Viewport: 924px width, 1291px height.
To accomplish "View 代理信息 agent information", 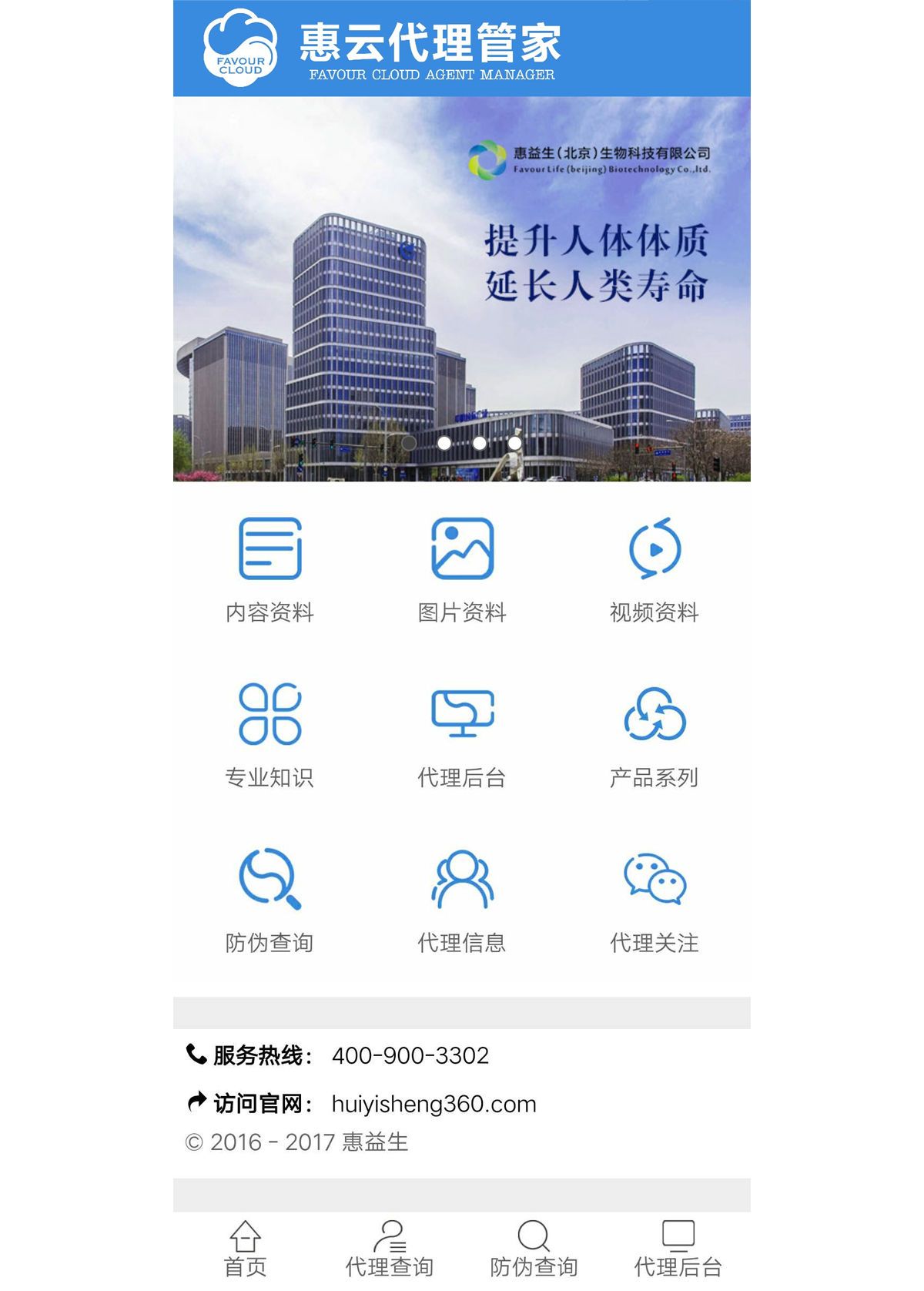I will point(462,899).
